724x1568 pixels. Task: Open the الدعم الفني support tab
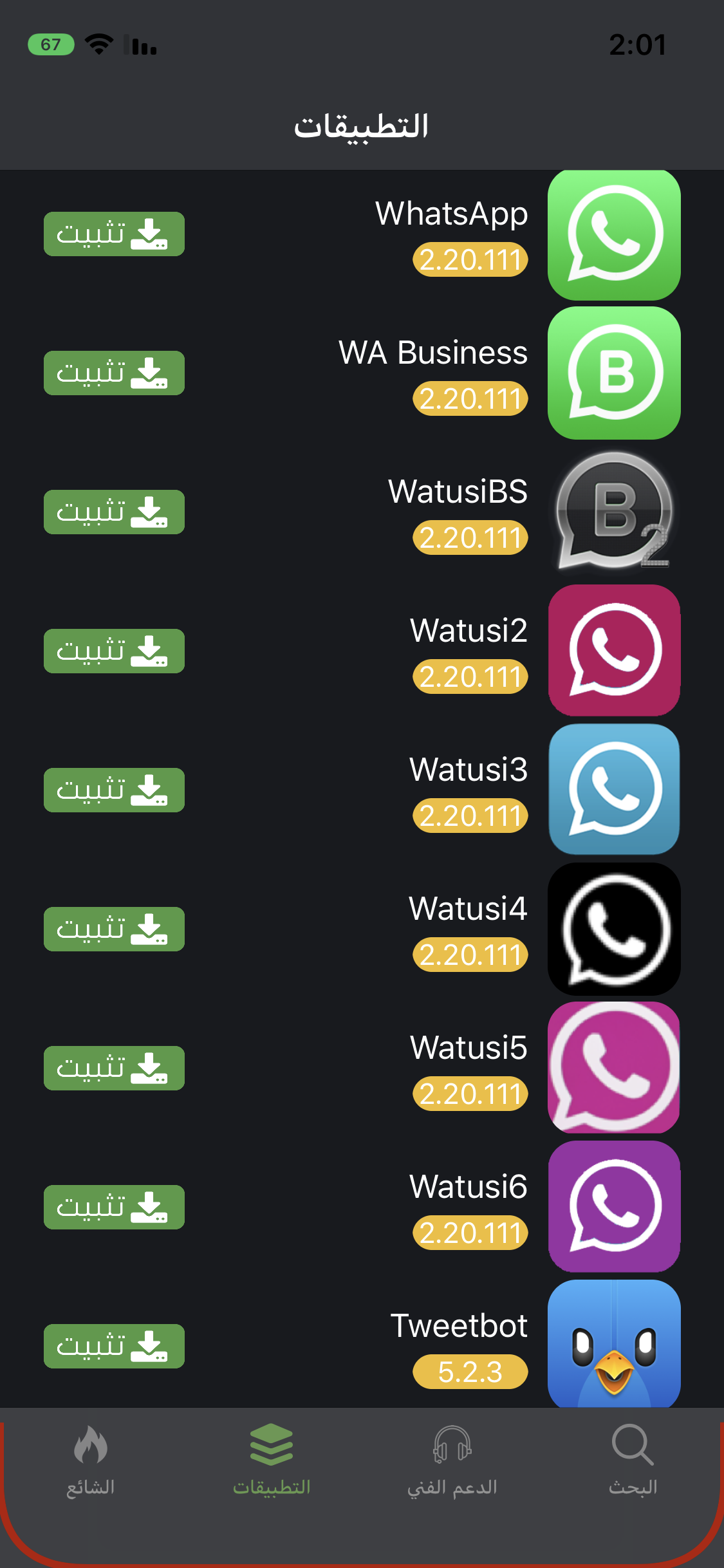pos(452,1461)
